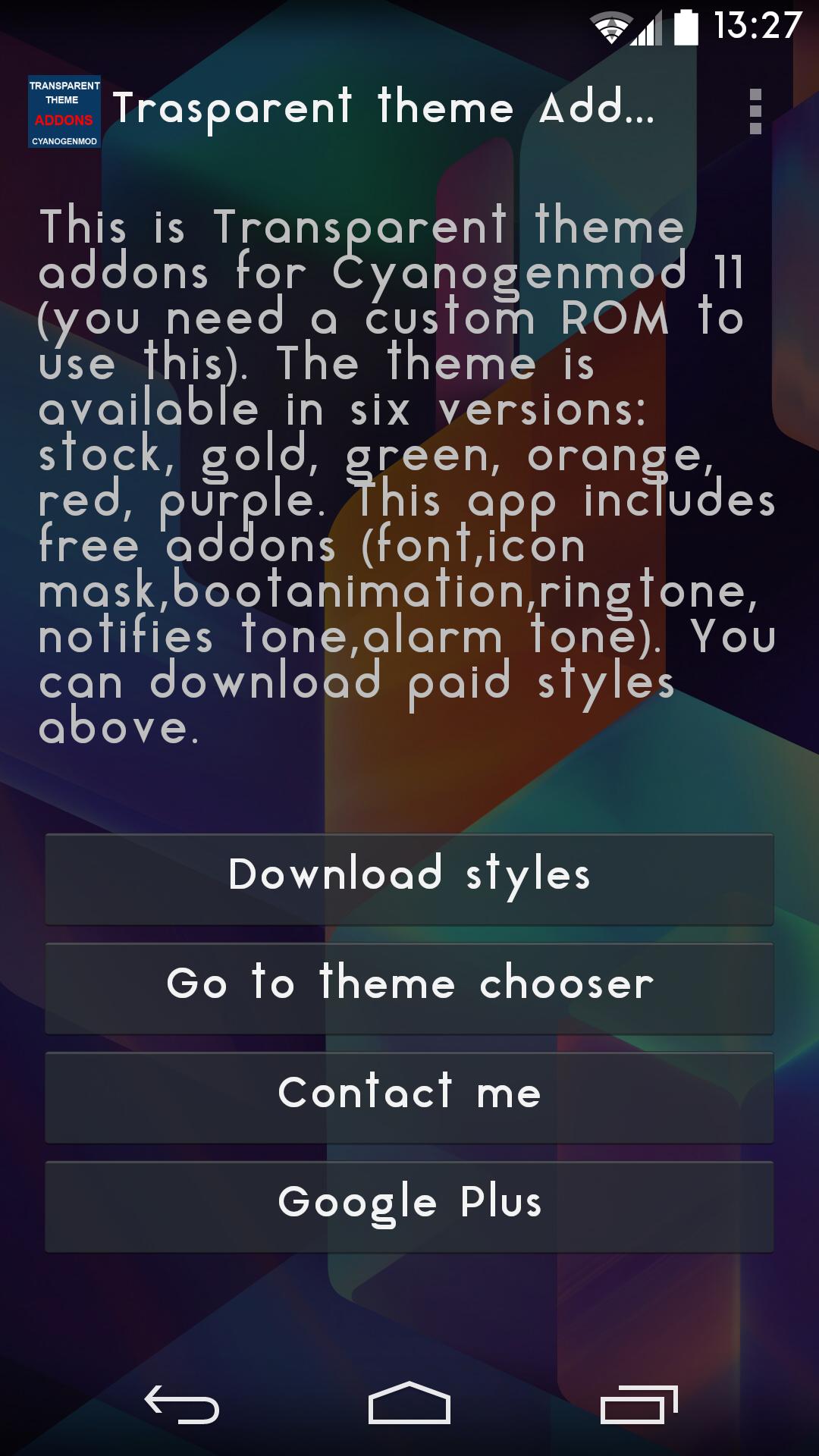Show recent apps
Viewport: 819px width, 1456px height.
639,1404
